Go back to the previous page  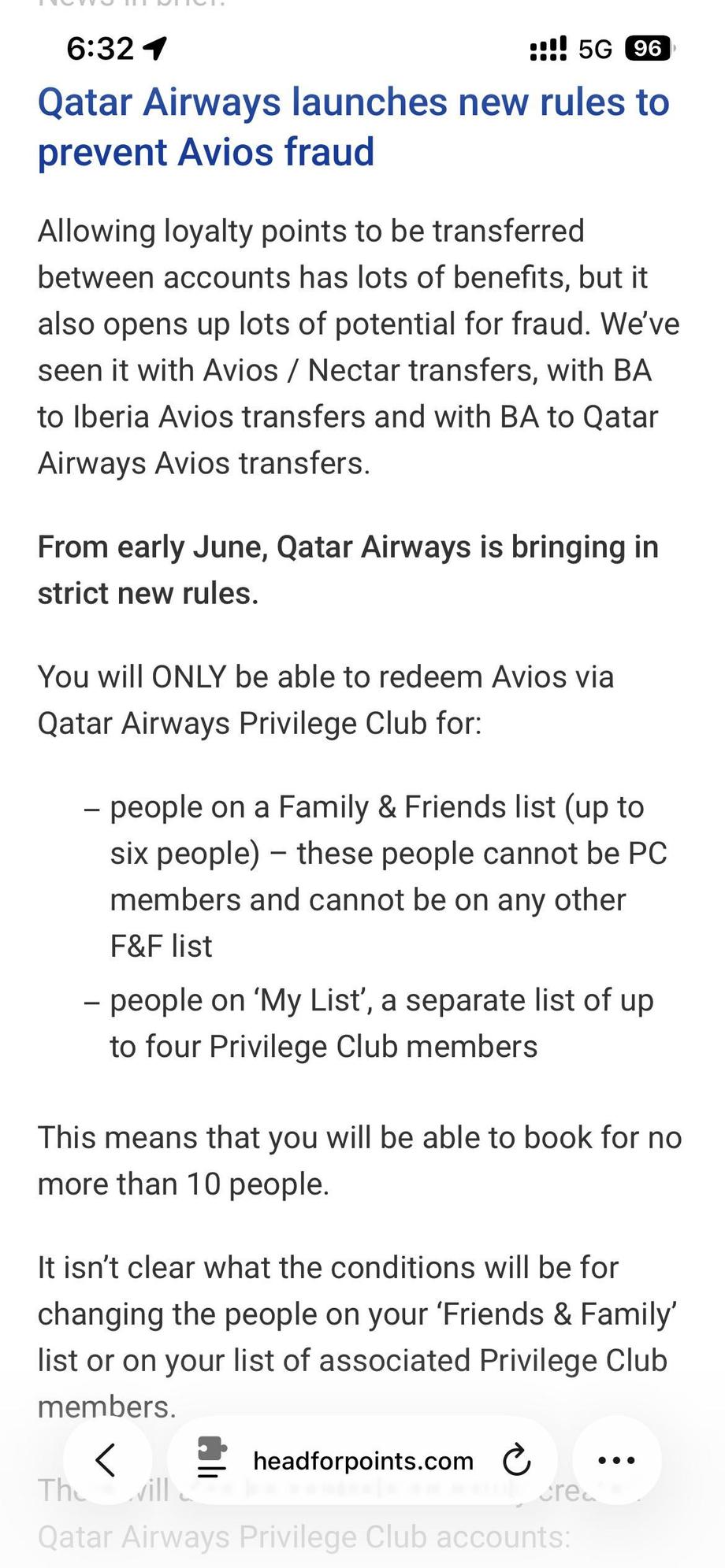(x=107, y=1460)
